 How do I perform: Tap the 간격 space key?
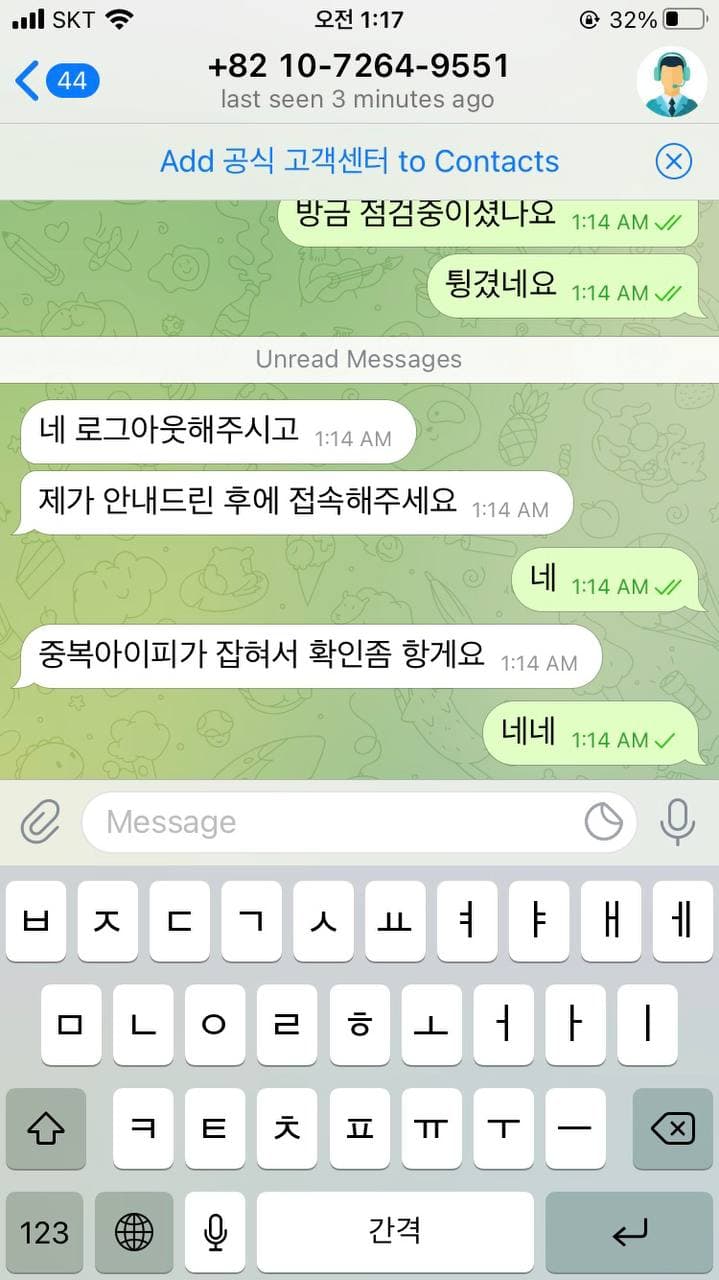click(x=395, y=1232)
